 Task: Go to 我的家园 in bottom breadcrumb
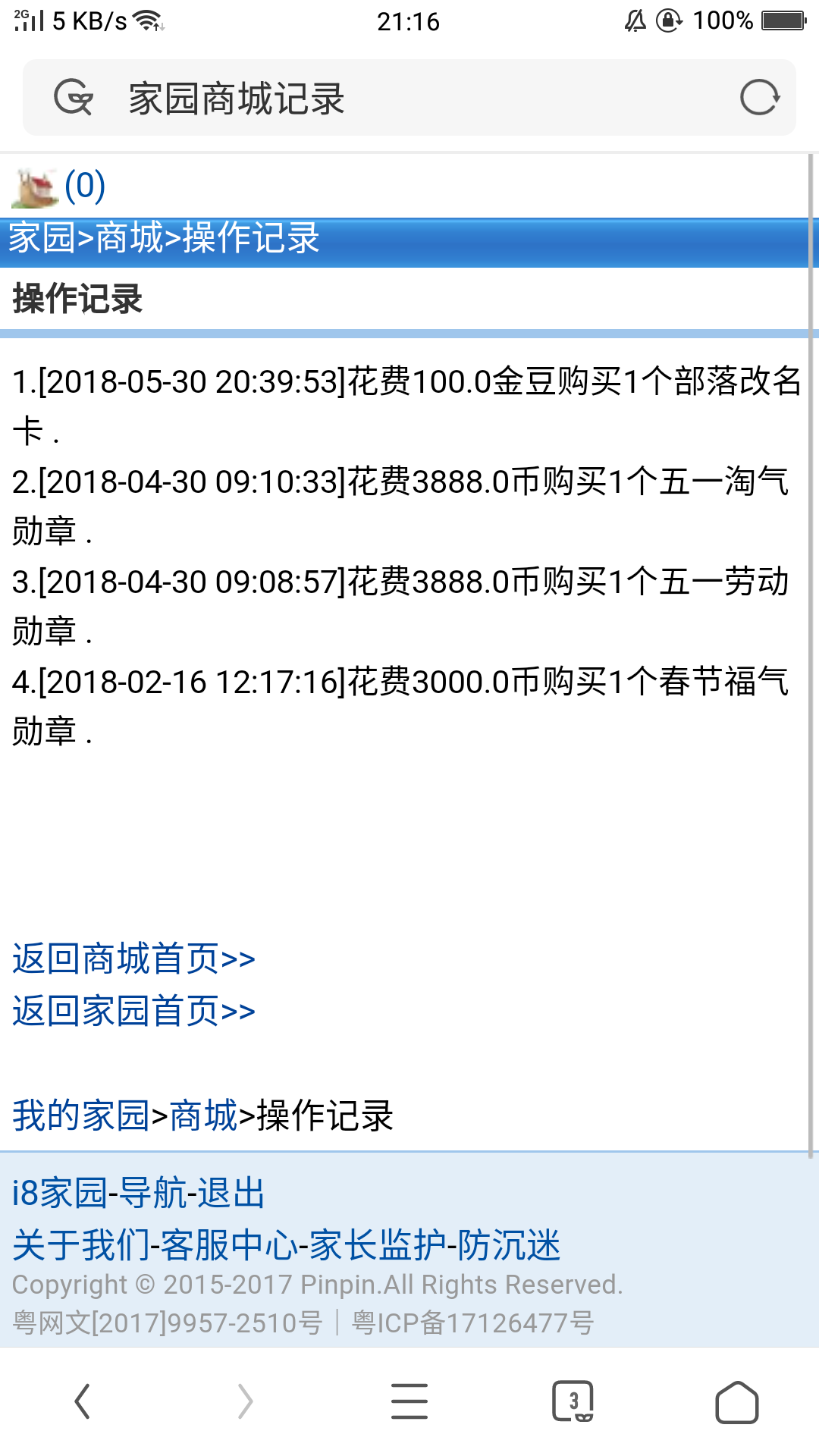(x=81, y=1116)
